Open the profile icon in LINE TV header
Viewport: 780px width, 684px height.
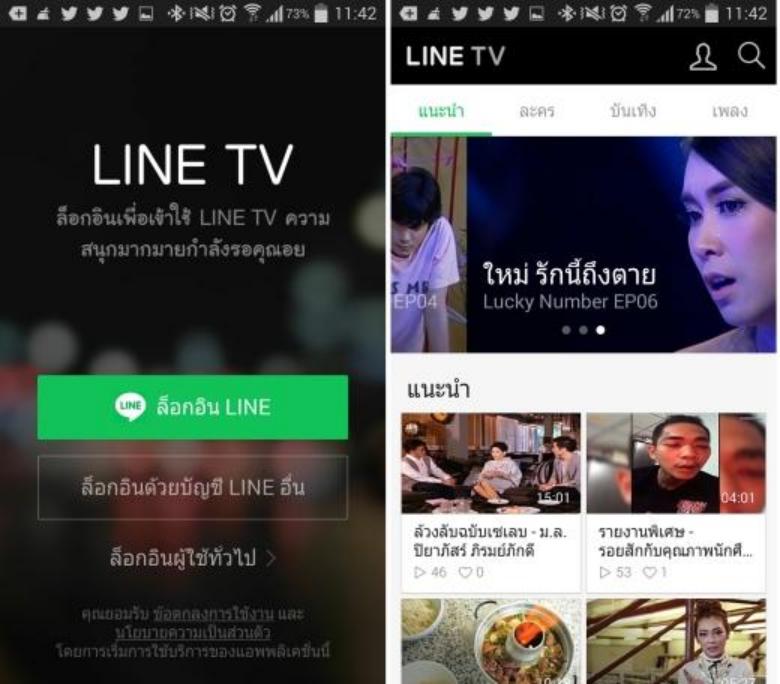(703, 56)
